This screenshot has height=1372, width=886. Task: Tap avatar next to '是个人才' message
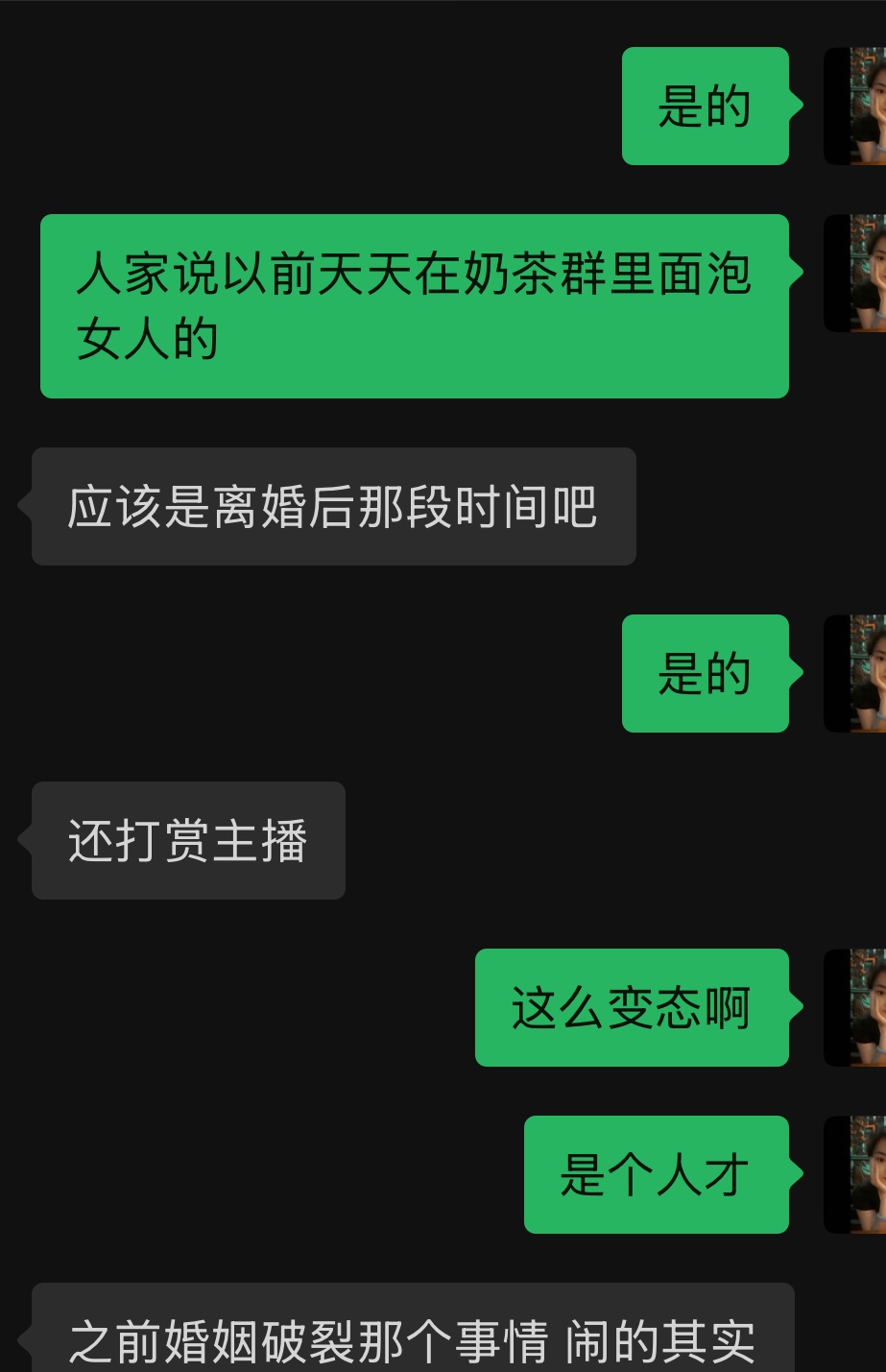click(x=856, y=1174)
